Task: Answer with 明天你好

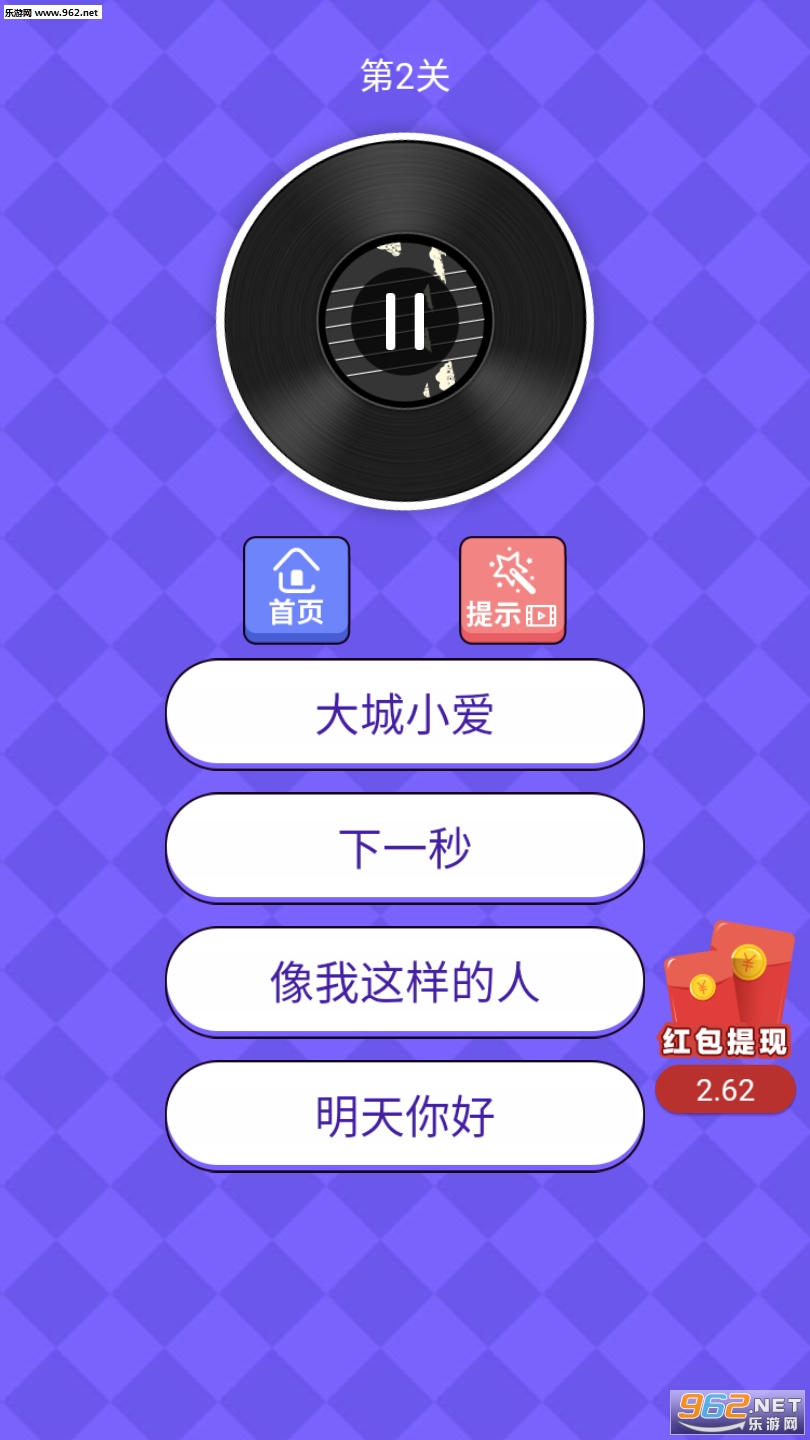Action: pos(404,1116)
